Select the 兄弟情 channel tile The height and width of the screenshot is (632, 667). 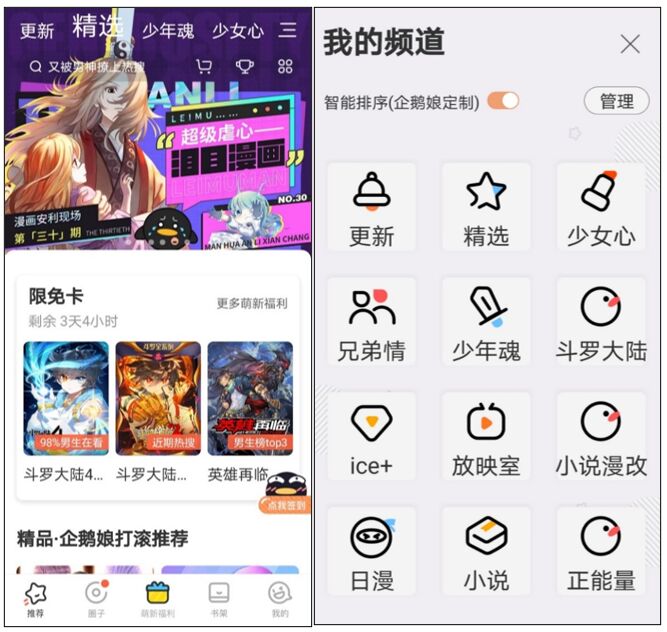(x=371, y=323)
